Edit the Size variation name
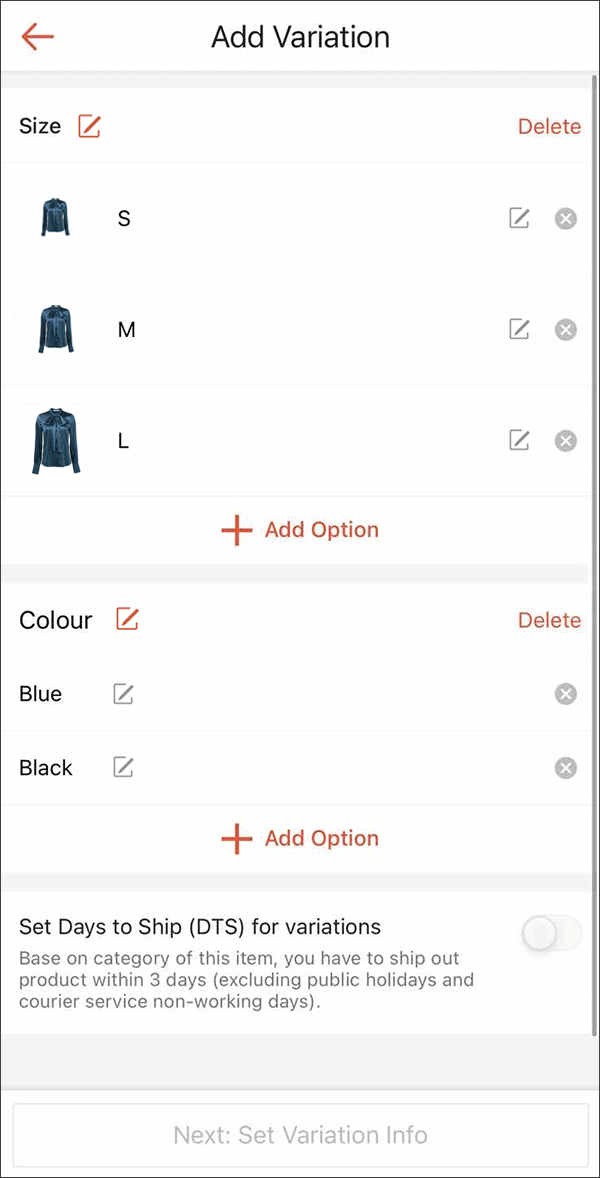Screen dimensions: 600x1178 pos(90,126)
